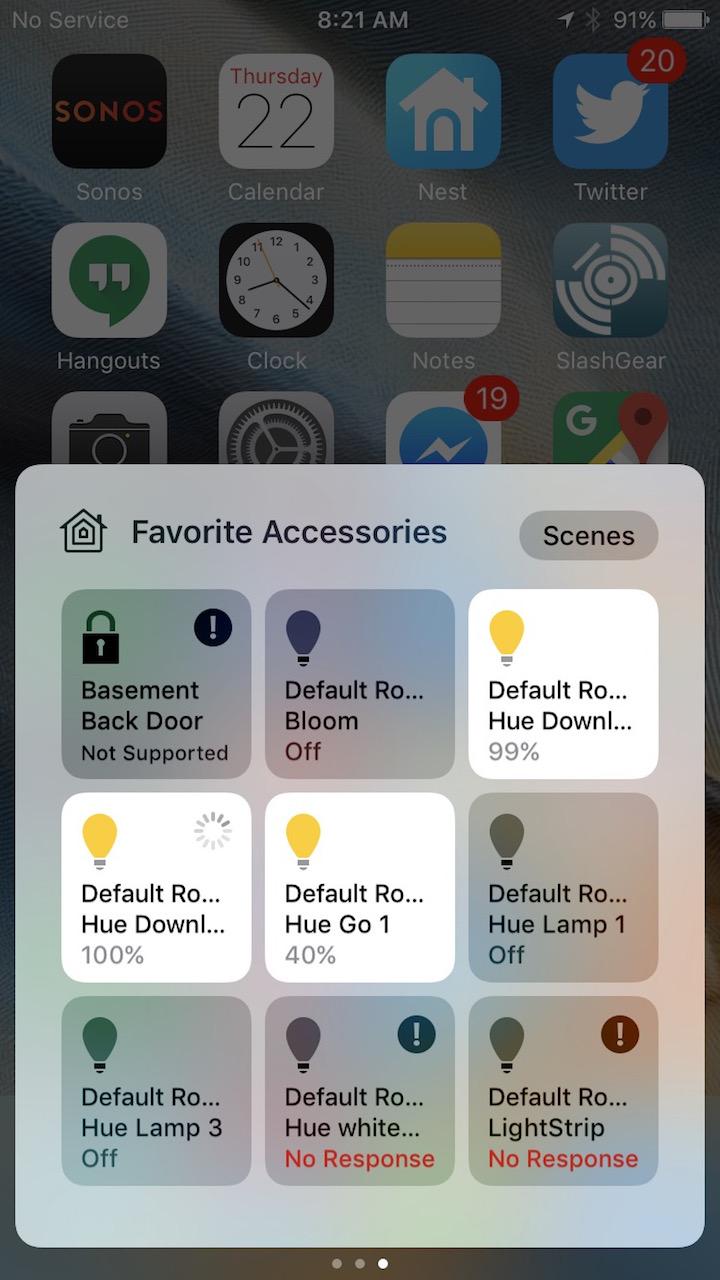This screenshot has width=720, height=1280.
Task: Tap the Hue white No Response tile
Action: [359, 1090]
